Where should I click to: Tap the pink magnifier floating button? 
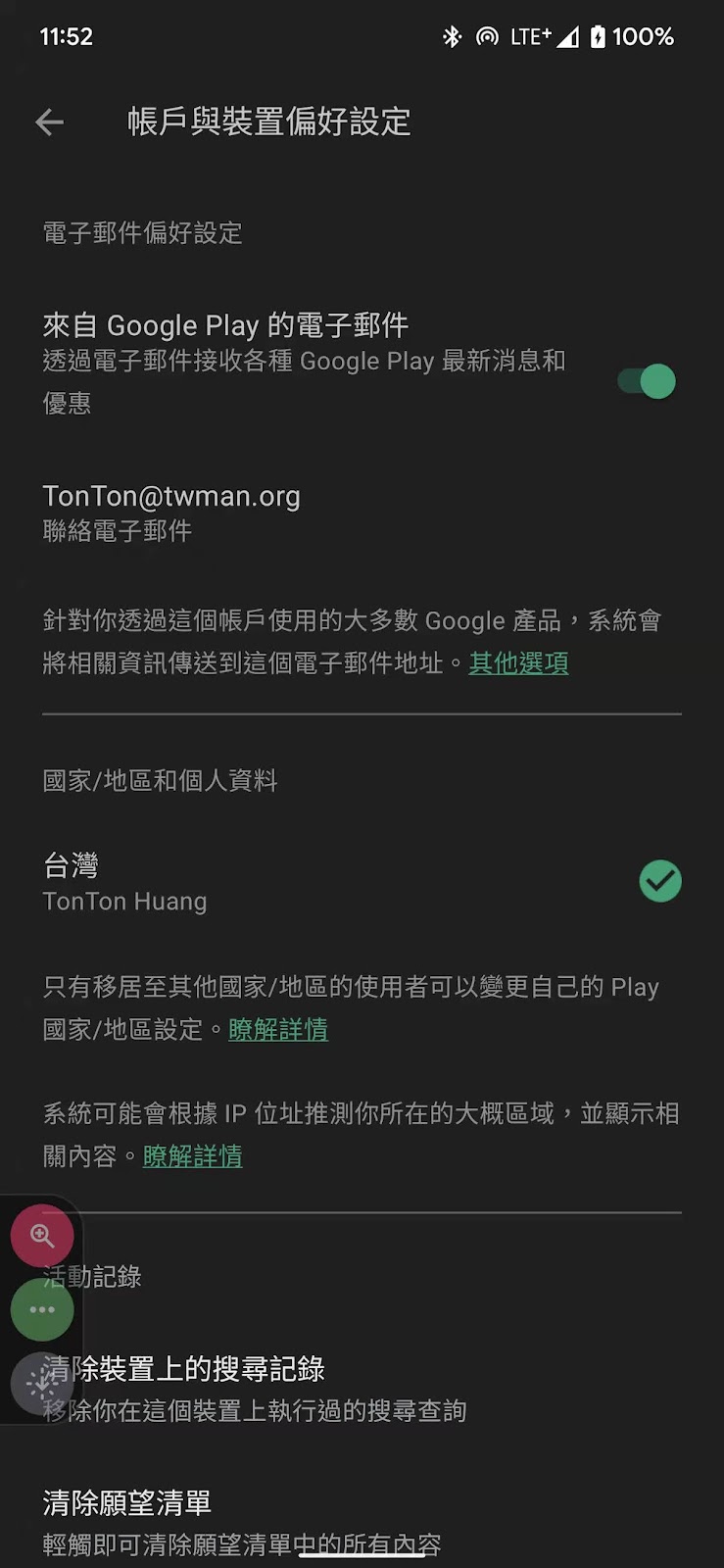click(42, 1236)
